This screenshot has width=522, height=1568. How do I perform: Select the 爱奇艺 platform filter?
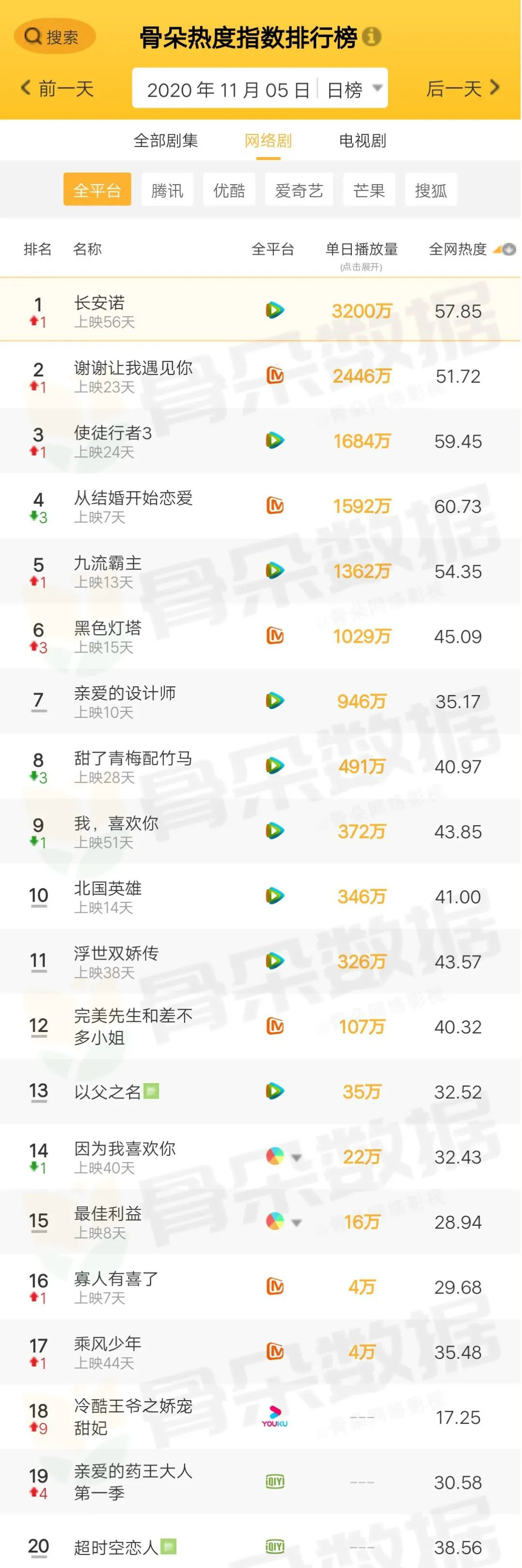299,190
